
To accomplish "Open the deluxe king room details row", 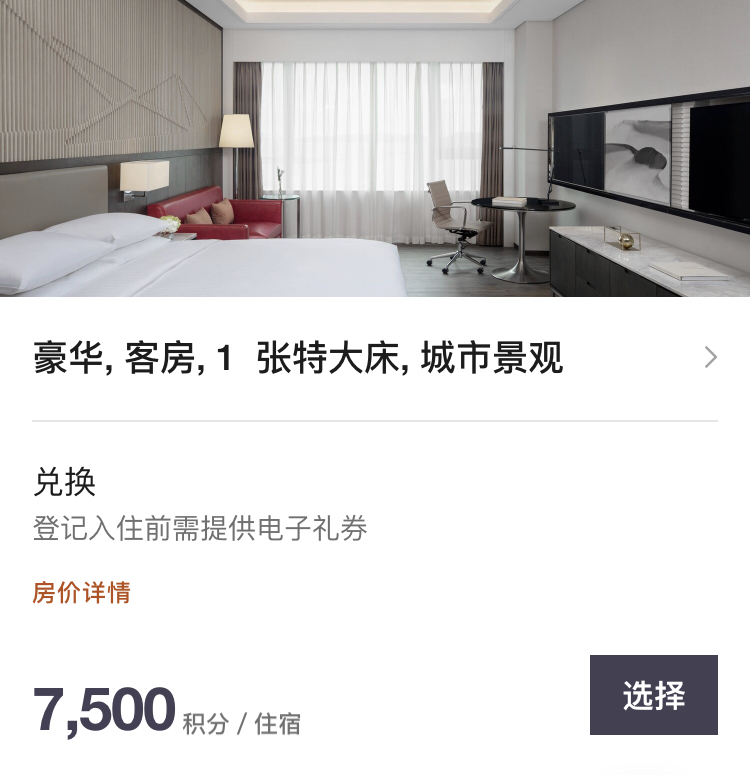I will 375,357.
